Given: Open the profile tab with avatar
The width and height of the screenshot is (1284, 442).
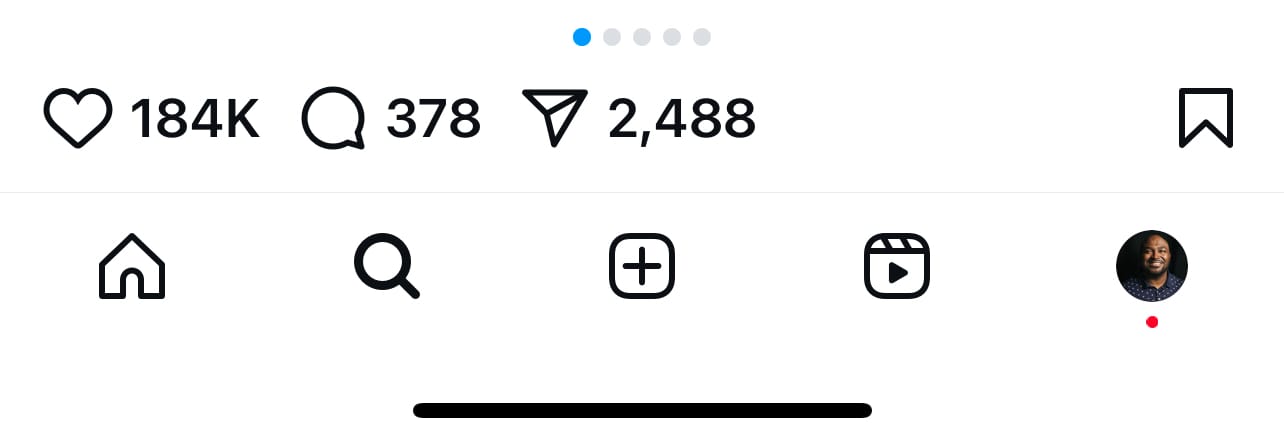Looking at the screenshot, I should (1152, 266).
